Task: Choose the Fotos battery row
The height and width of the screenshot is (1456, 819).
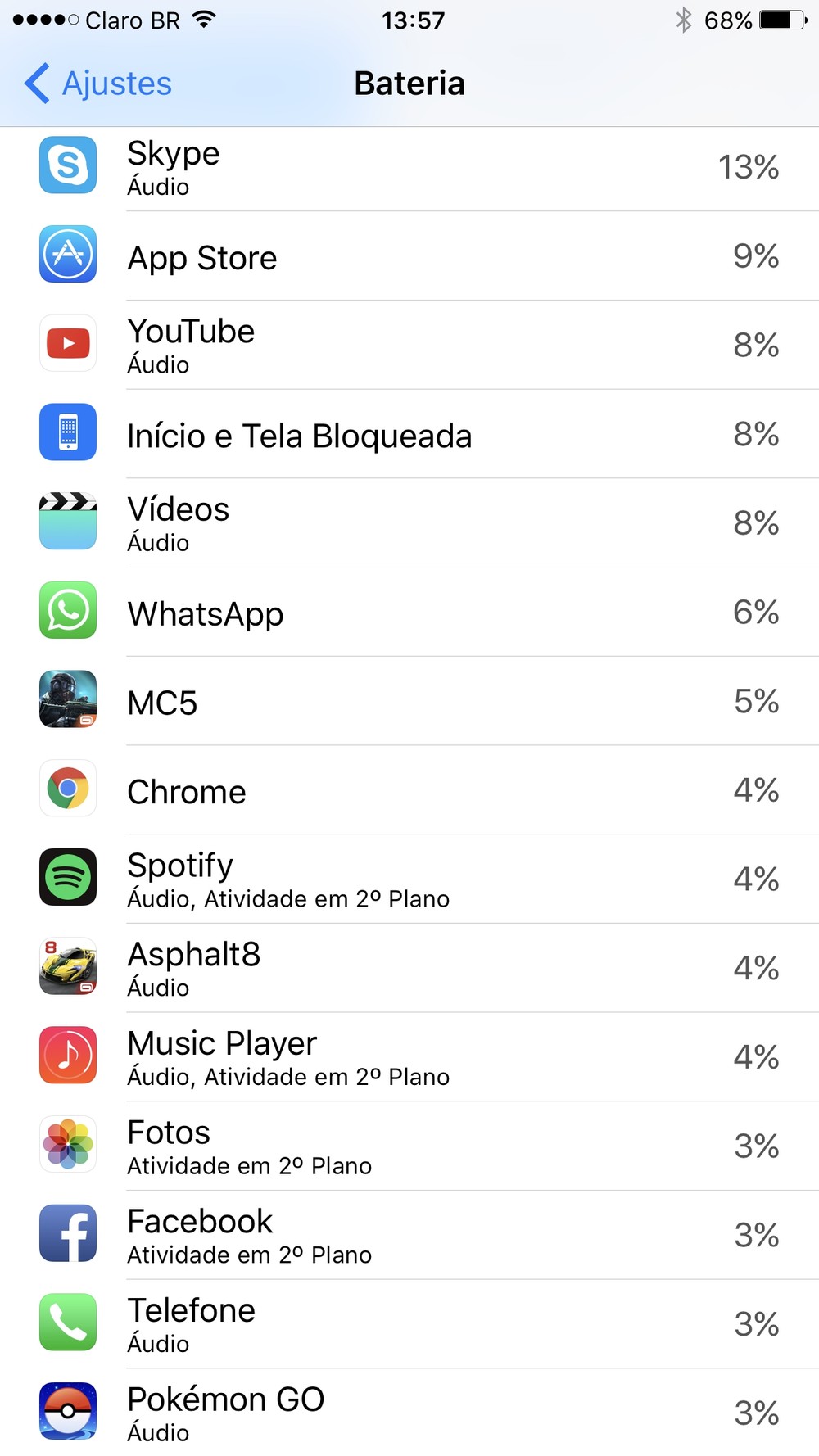Action: [409, 1146]
